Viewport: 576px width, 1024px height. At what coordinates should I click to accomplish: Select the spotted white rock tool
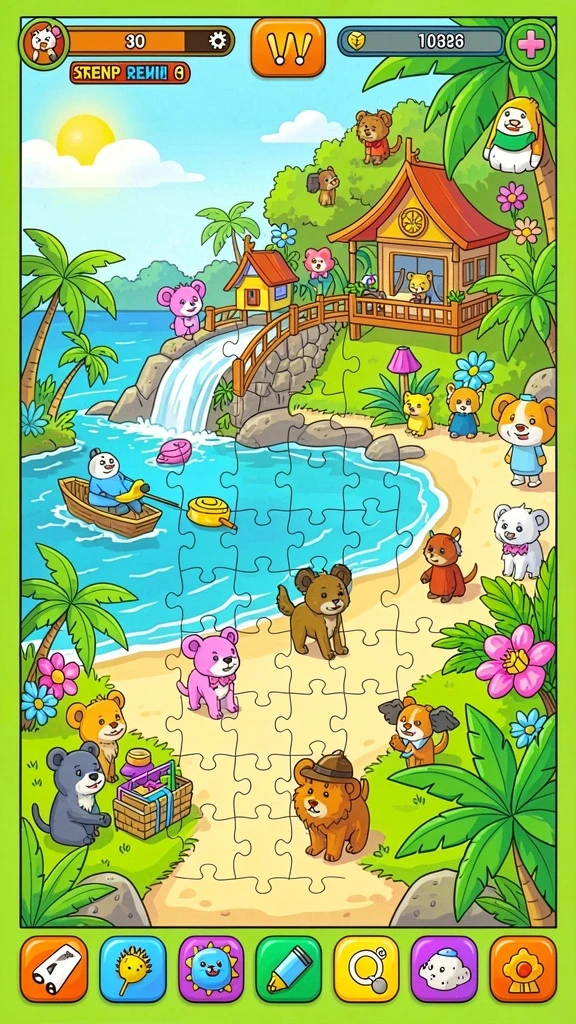coord(444,969)
